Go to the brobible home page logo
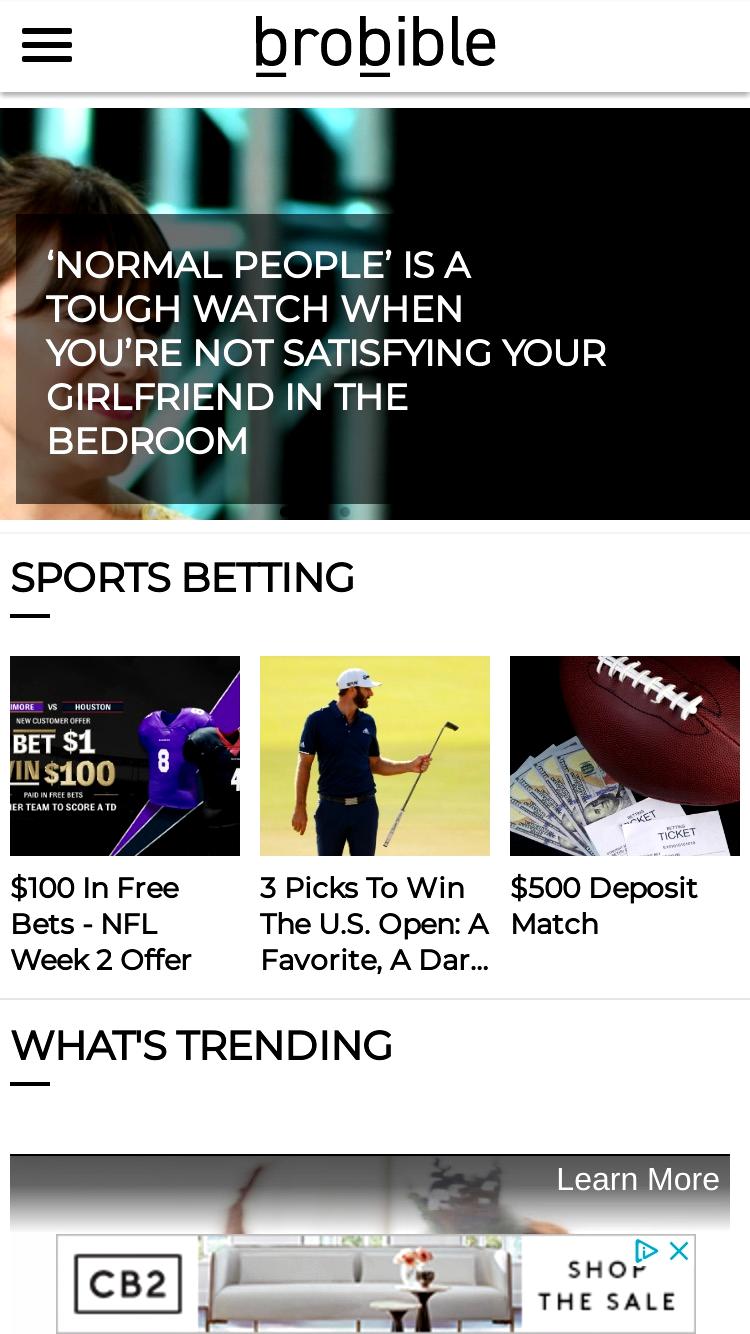Screen dimensions: 750x1334 [x=375, y=46]
